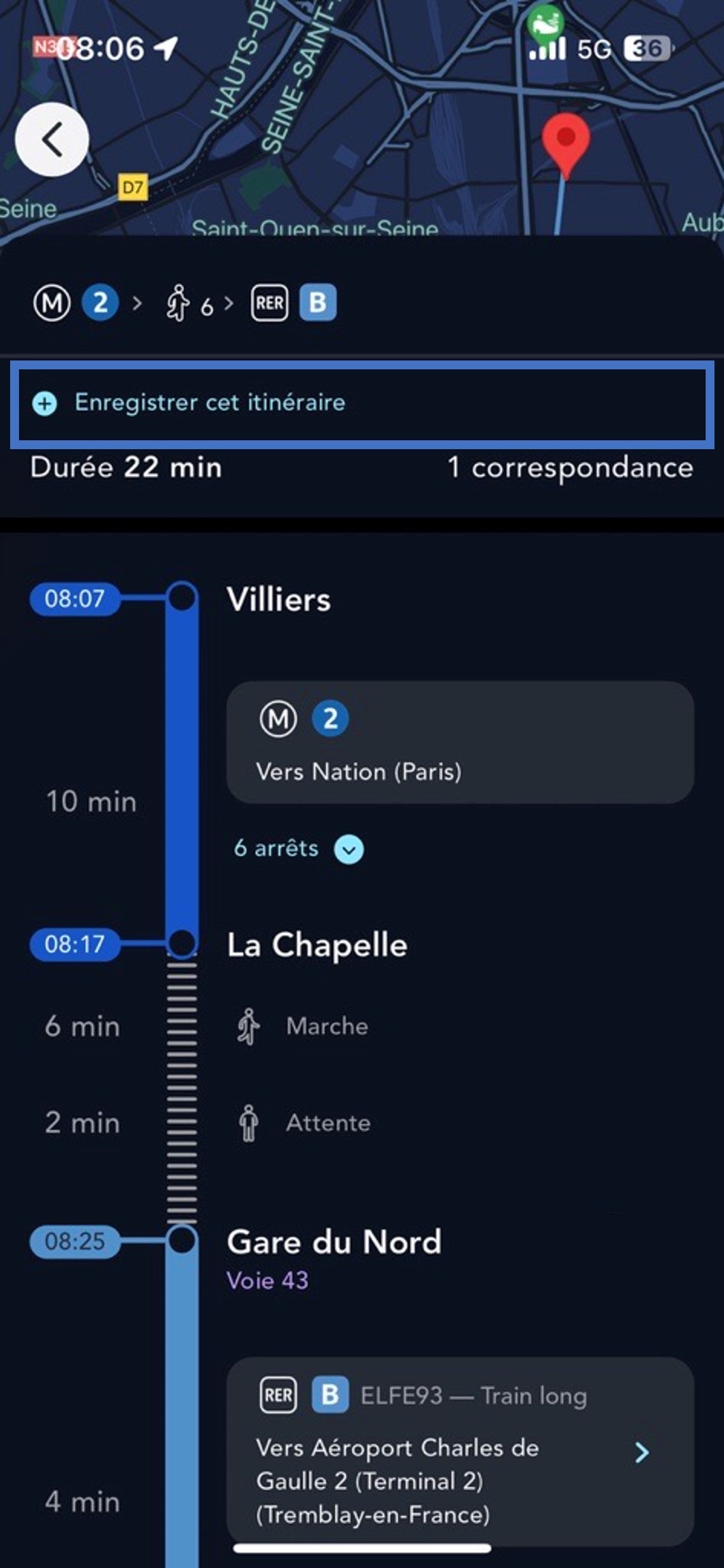This screenshot has height=1568, width=724.
Task: Click the Marche walking icon below La Chapelle
Action: [249, 1025]
